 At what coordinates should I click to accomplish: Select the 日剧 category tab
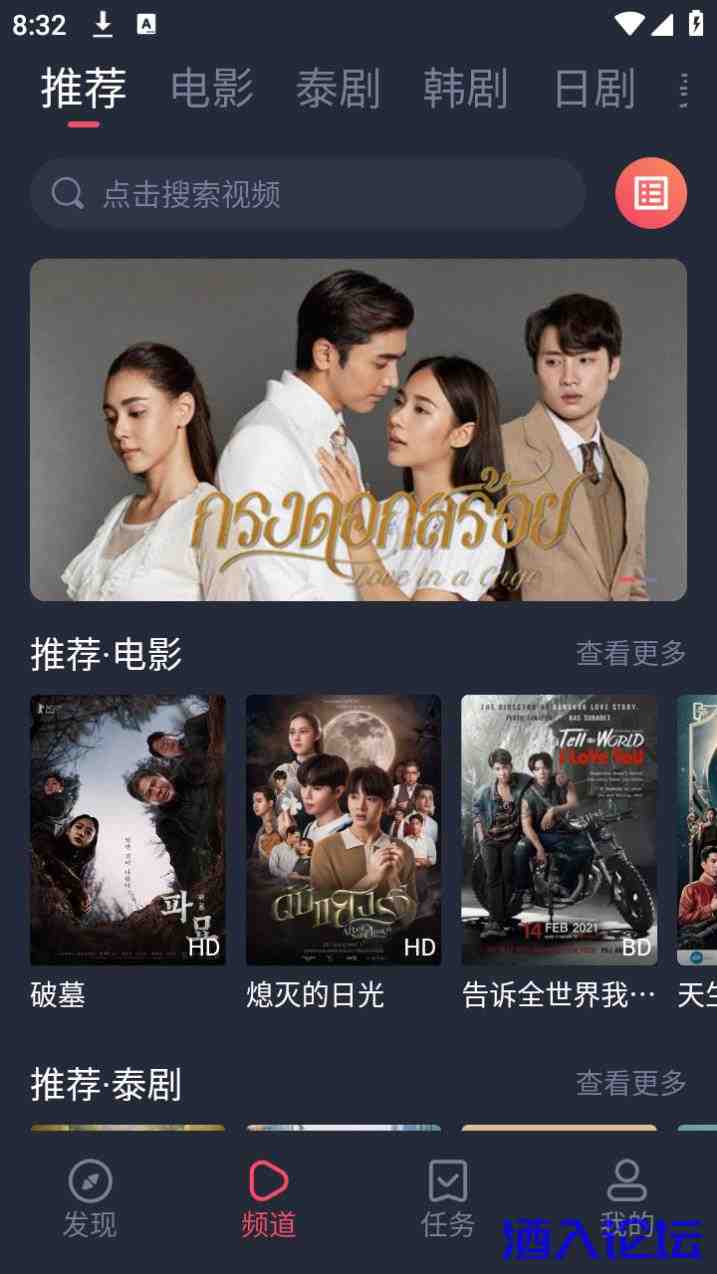[594, 88]
